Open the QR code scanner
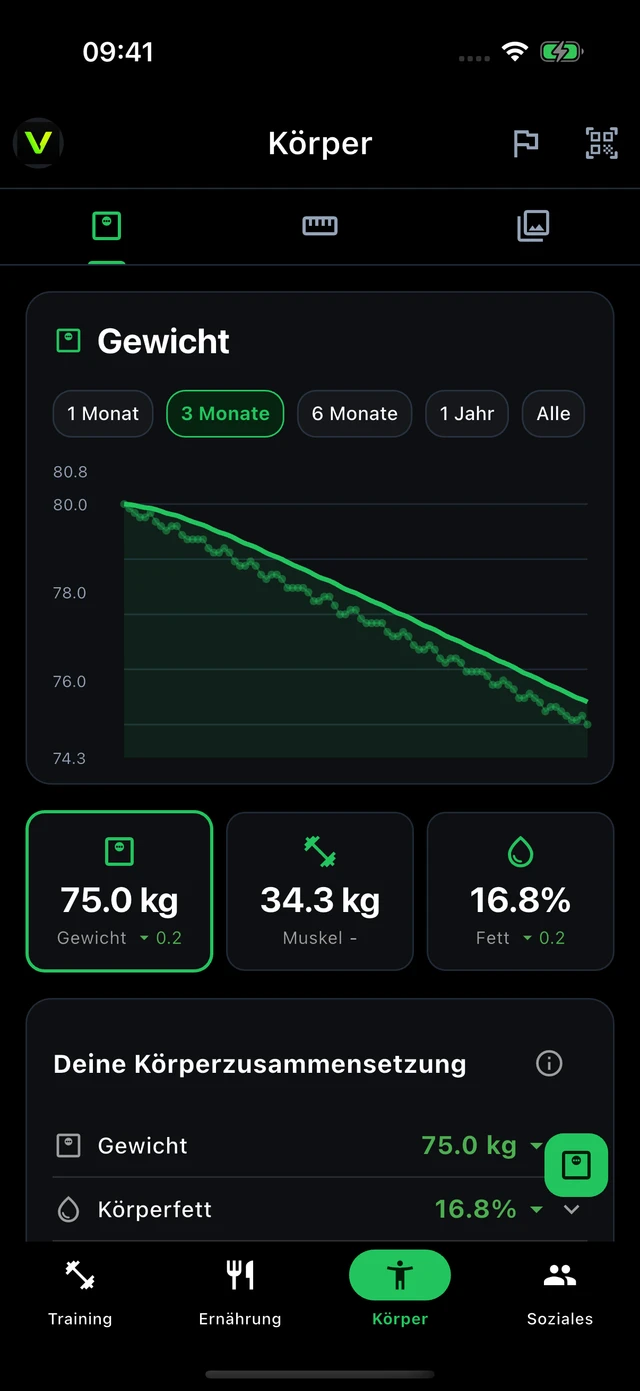The width and height of the screenshot is (640, 1391). pos(601,143)
